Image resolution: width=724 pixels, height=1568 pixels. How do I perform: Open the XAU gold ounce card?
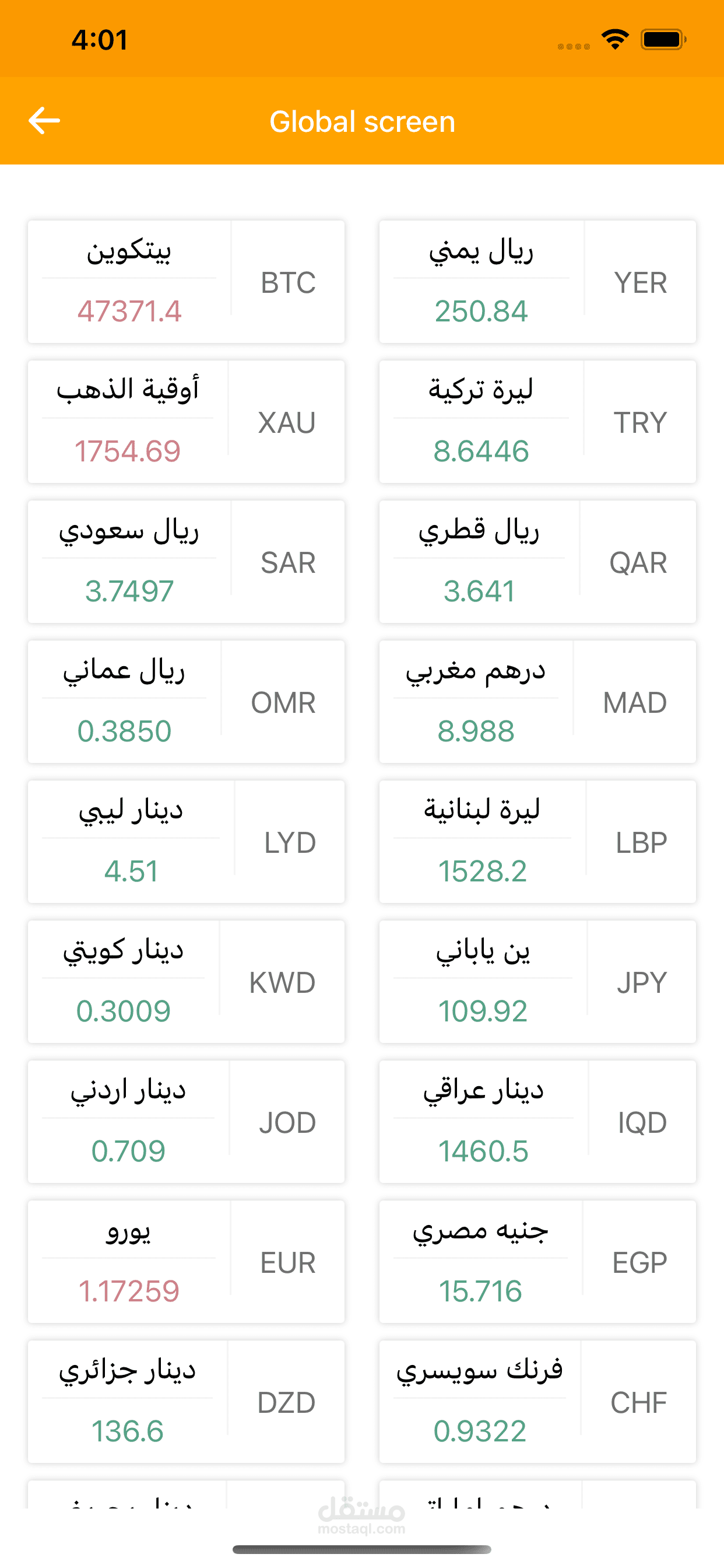186,422
